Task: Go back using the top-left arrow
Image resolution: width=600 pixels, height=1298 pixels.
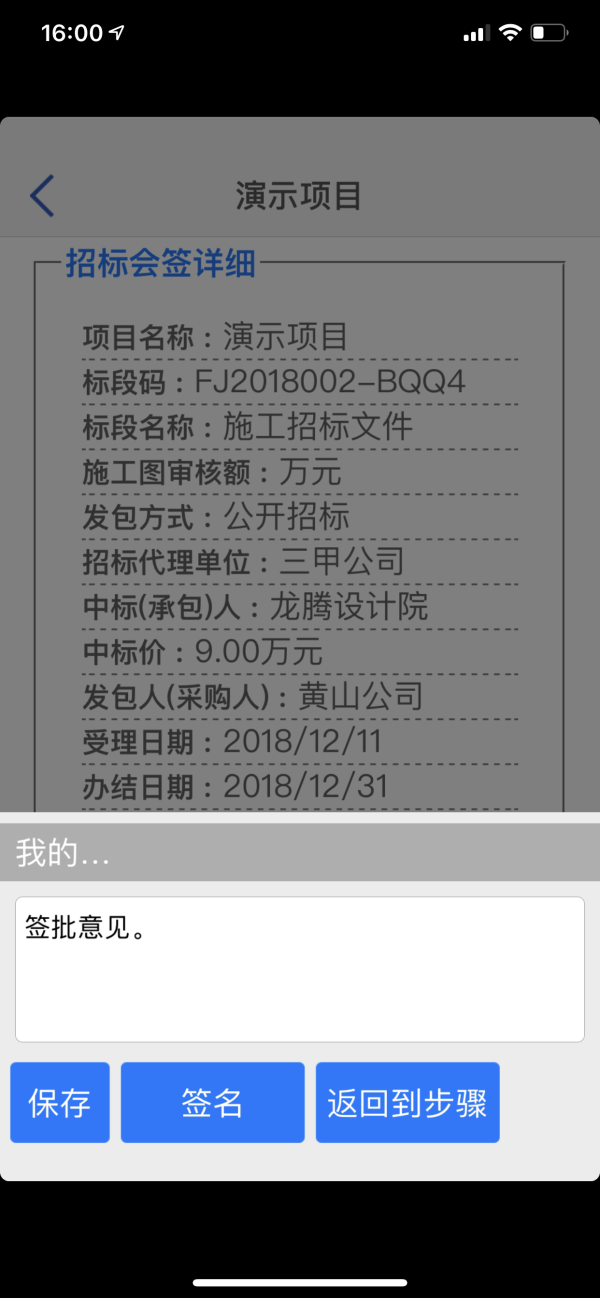Action: point(42,196)
